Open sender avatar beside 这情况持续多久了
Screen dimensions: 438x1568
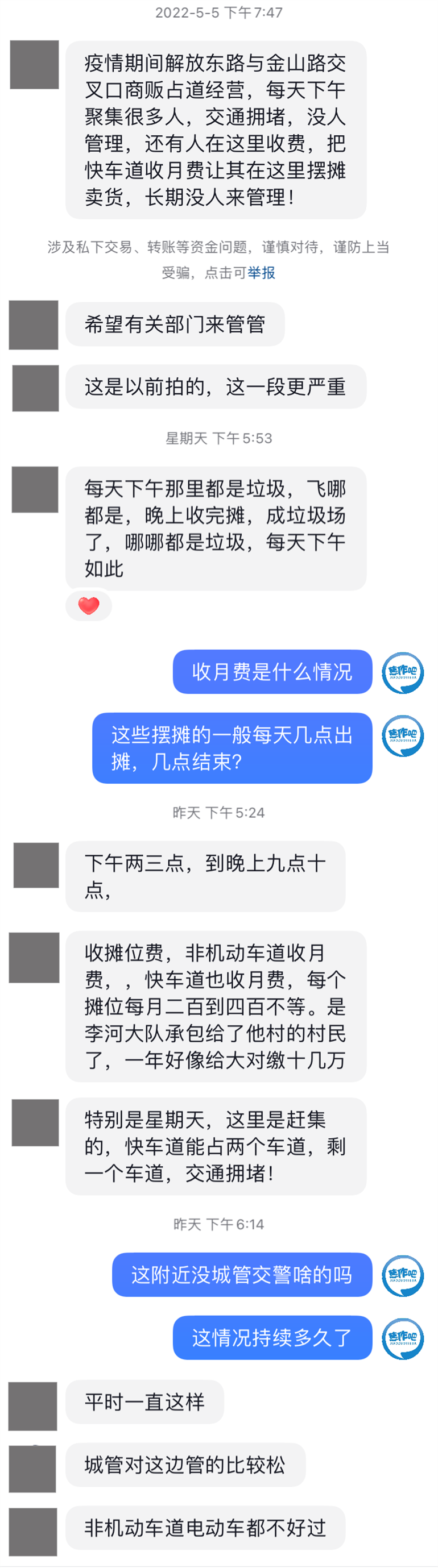[403, 1338]
